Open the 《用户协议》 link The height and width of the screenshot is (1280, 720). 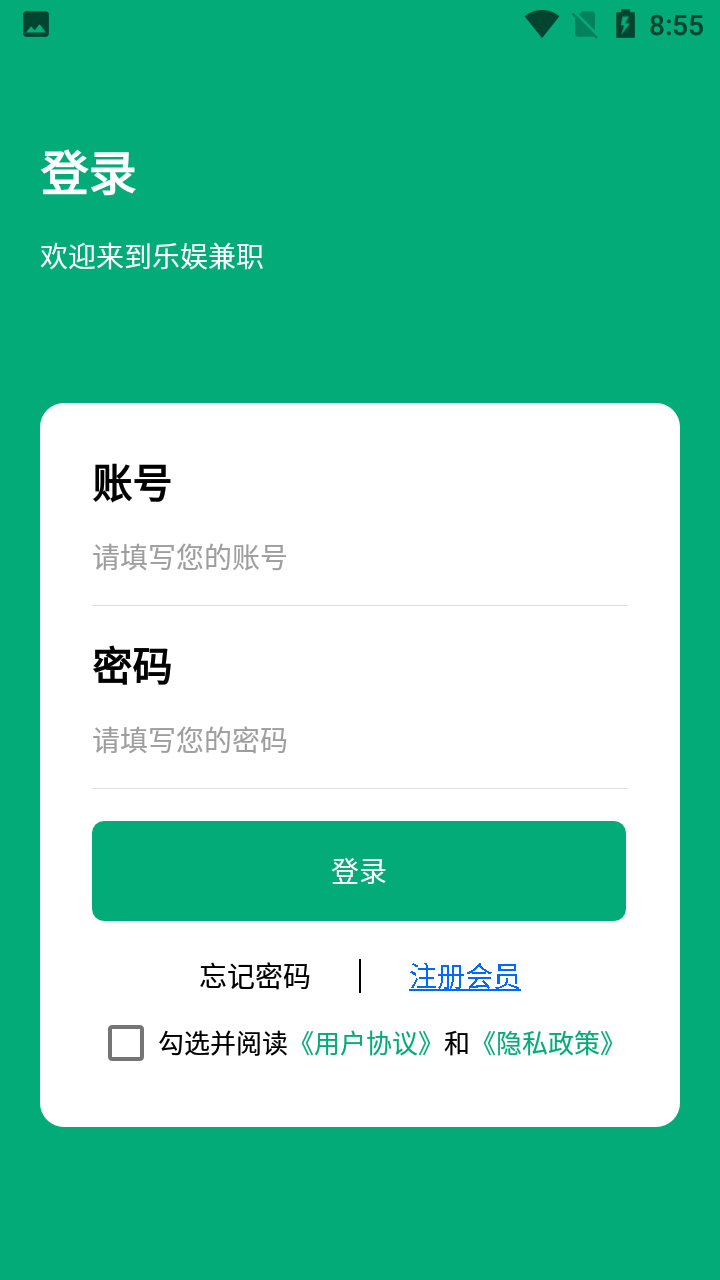click(x=365, y=1043)
